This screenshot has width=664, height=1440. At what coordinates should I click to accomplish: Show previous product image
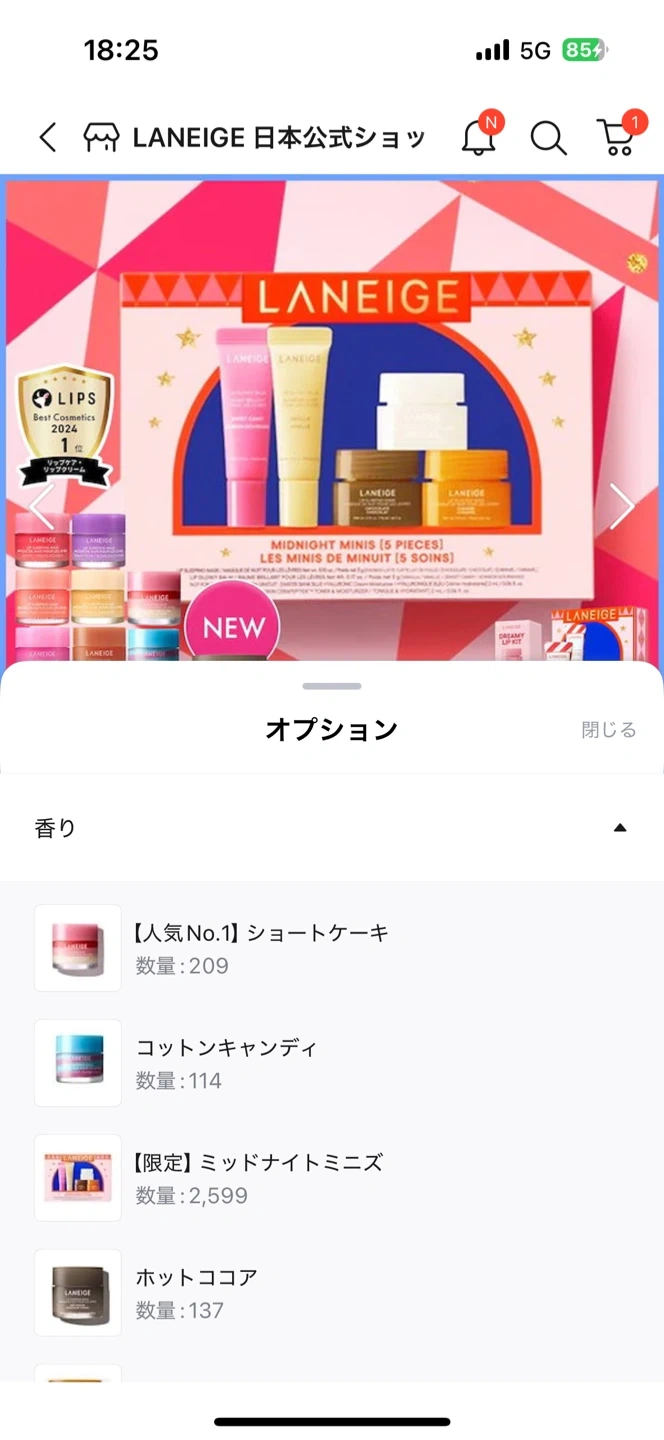point(41,507)
